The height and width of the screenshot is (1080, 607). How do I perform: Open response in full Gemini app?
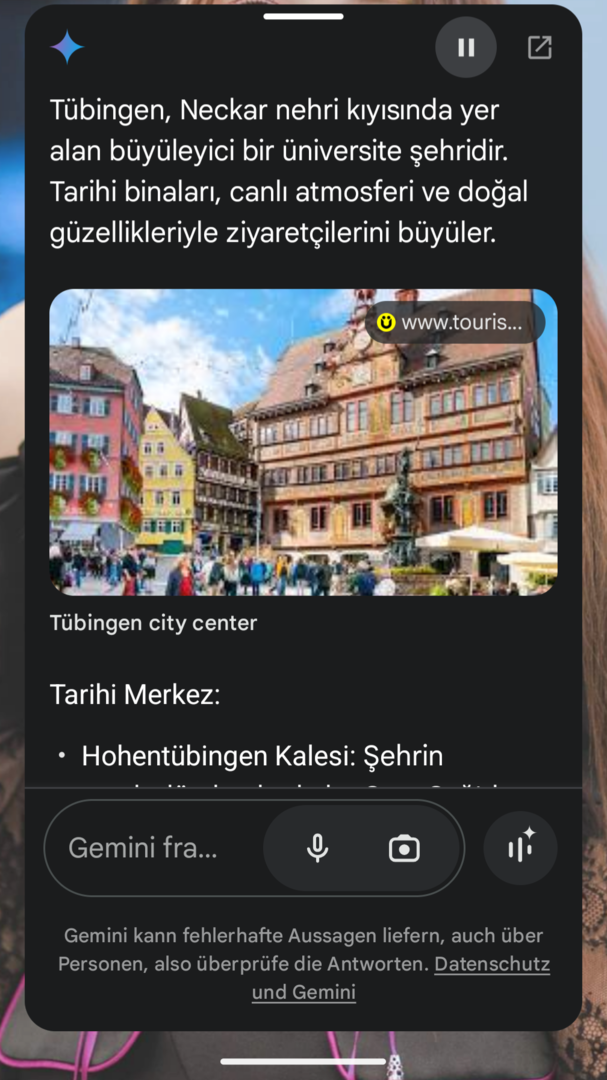pos(540,47)
